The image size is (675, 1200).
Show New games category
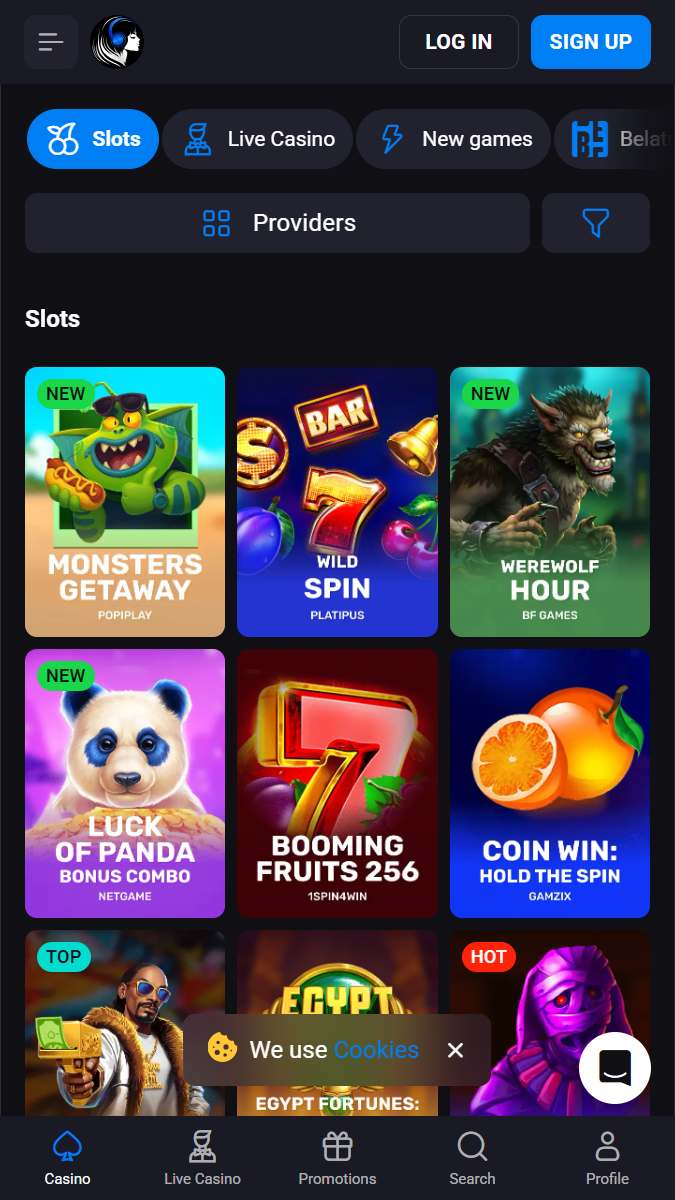click(x=454, y=139)
